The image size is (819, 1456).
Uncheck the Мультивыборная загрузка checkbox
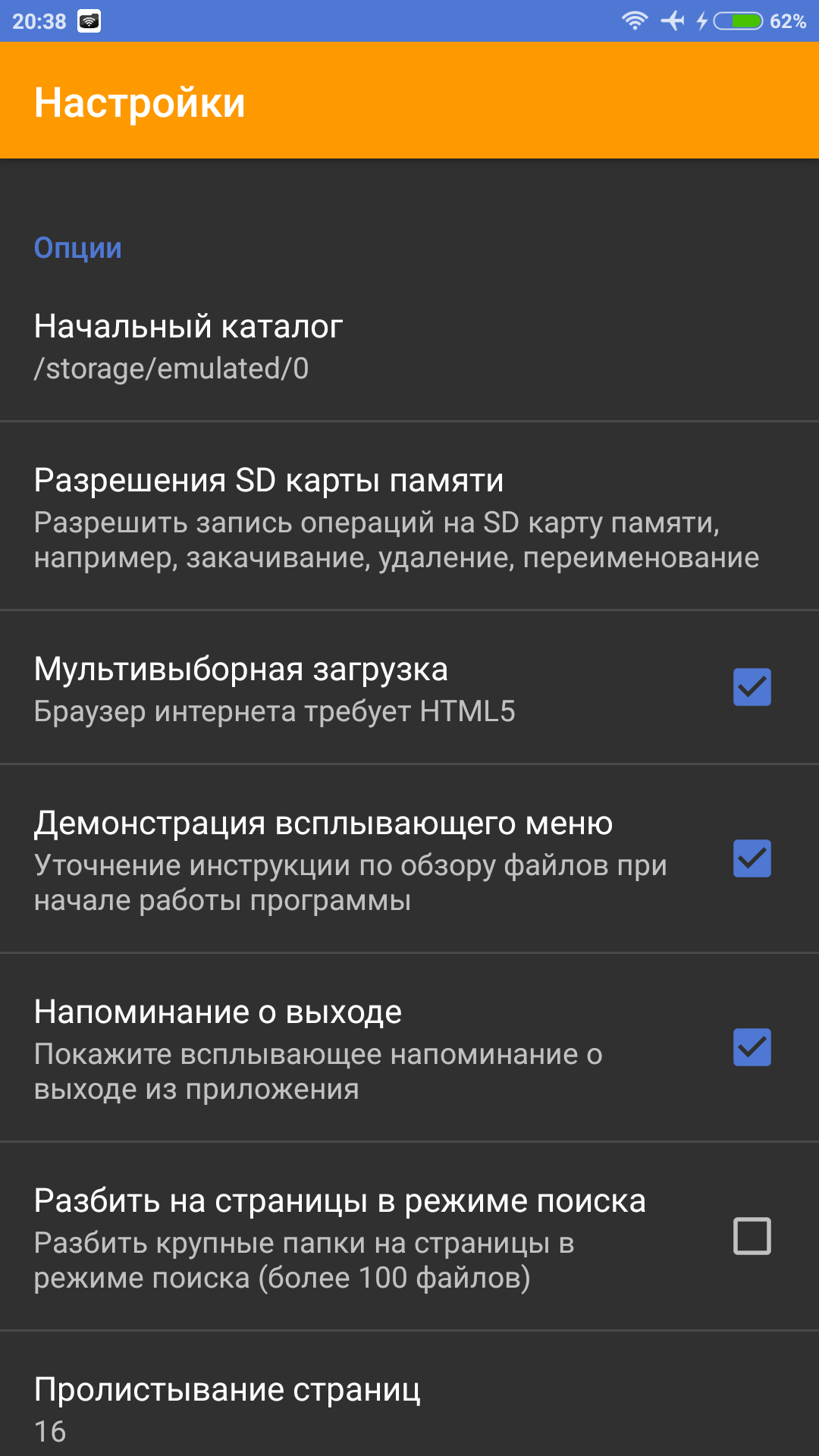(752, 687)
